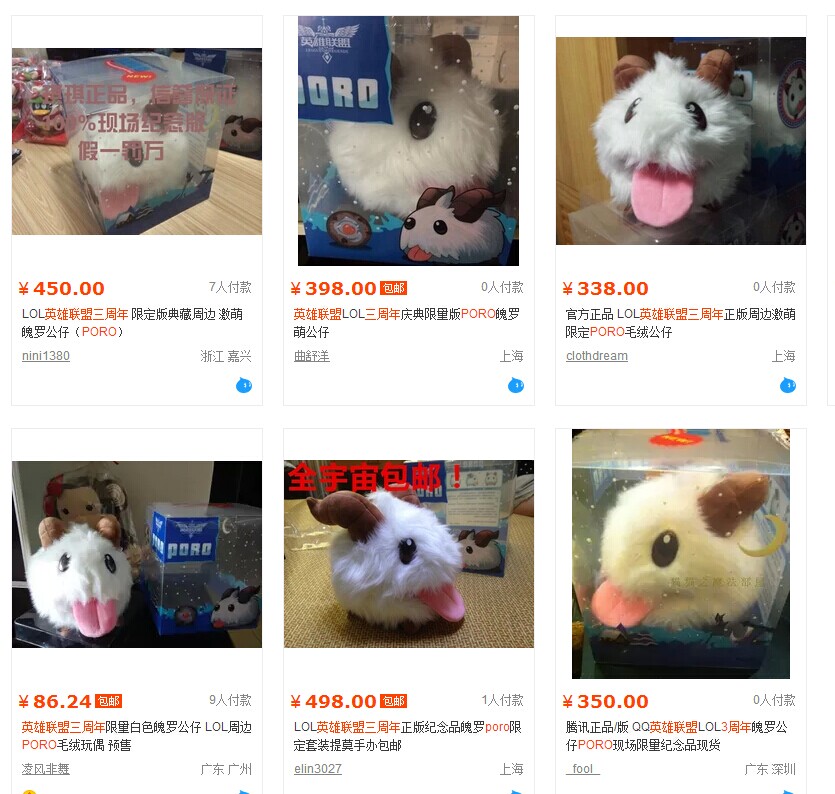This screenshot has width=835, height=794.
Task: Open the ¥398.00 PORO listing photo
Action: (x=408, y=141)
